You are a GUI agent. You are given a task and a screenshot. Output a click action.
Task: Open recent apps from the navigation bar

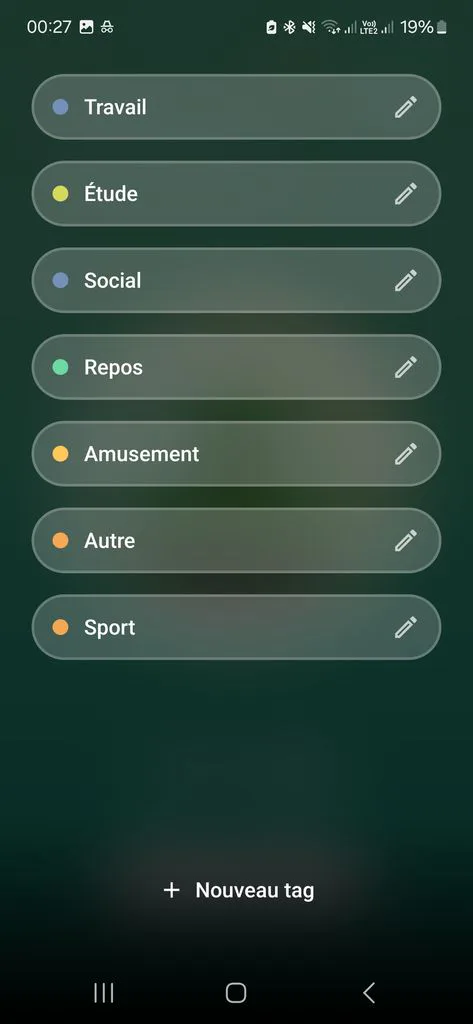pyautogui.click(x=104, y=993)
